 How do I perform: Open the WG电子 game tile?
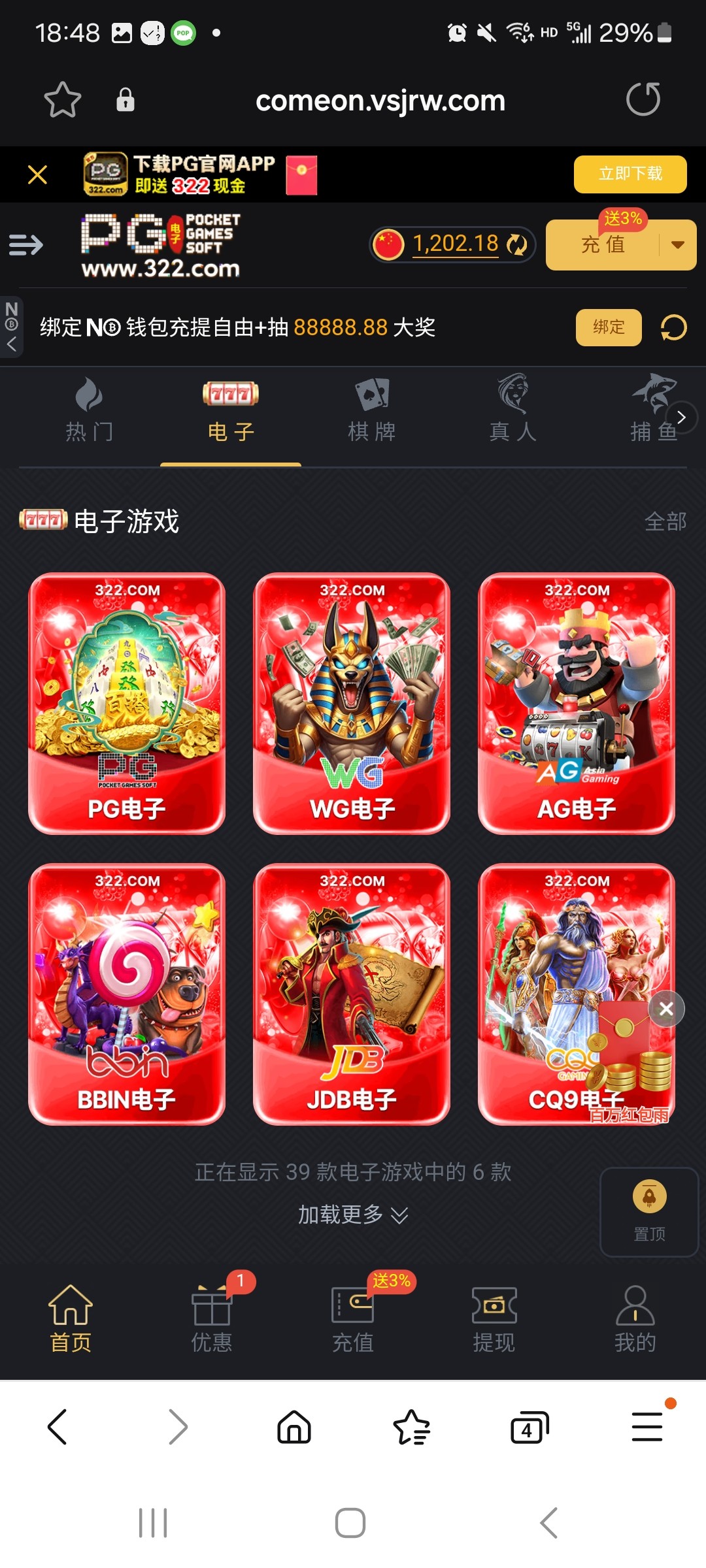352,703
